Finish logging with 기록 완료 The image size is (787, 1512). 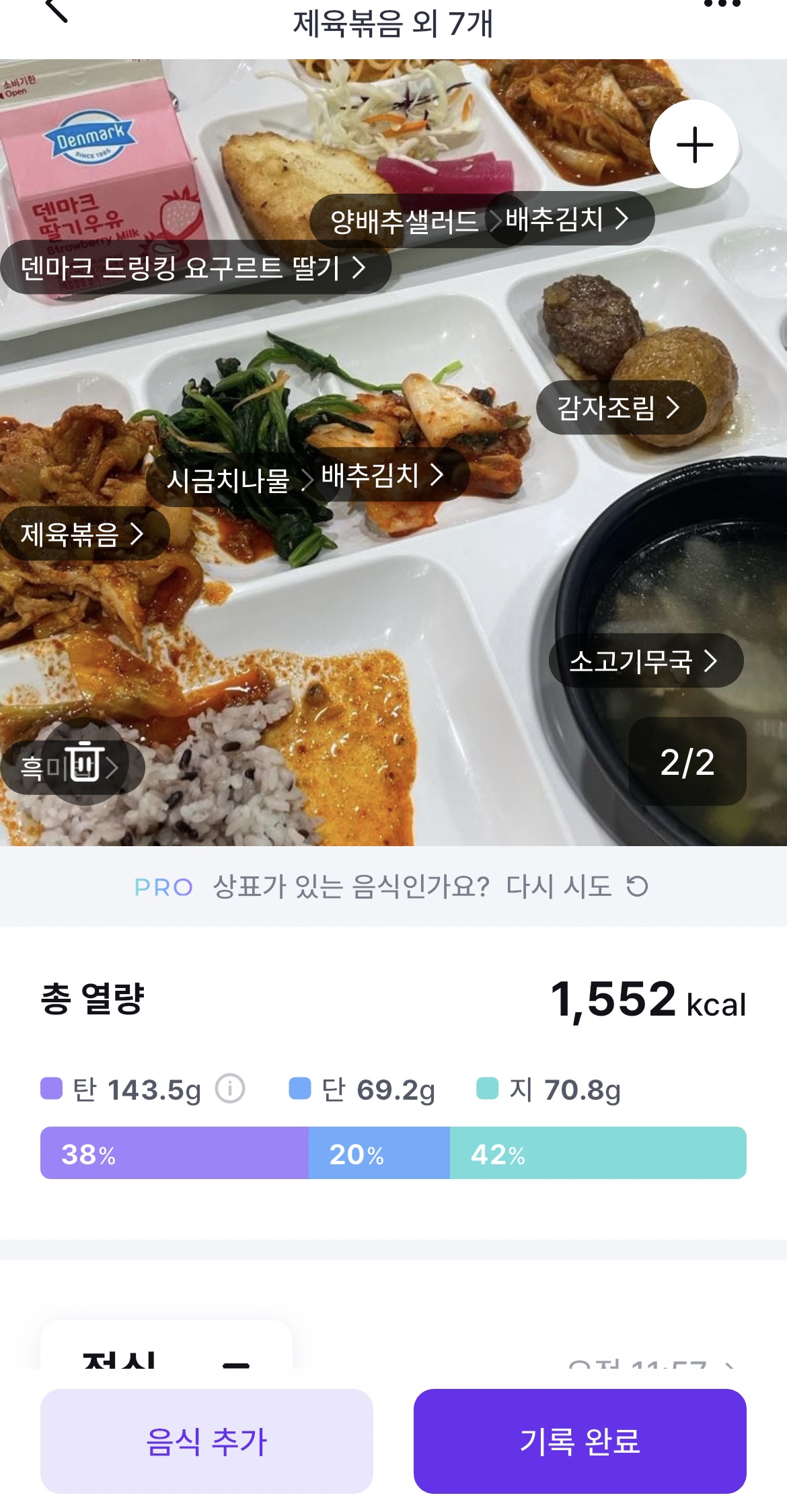point(579,1441)
